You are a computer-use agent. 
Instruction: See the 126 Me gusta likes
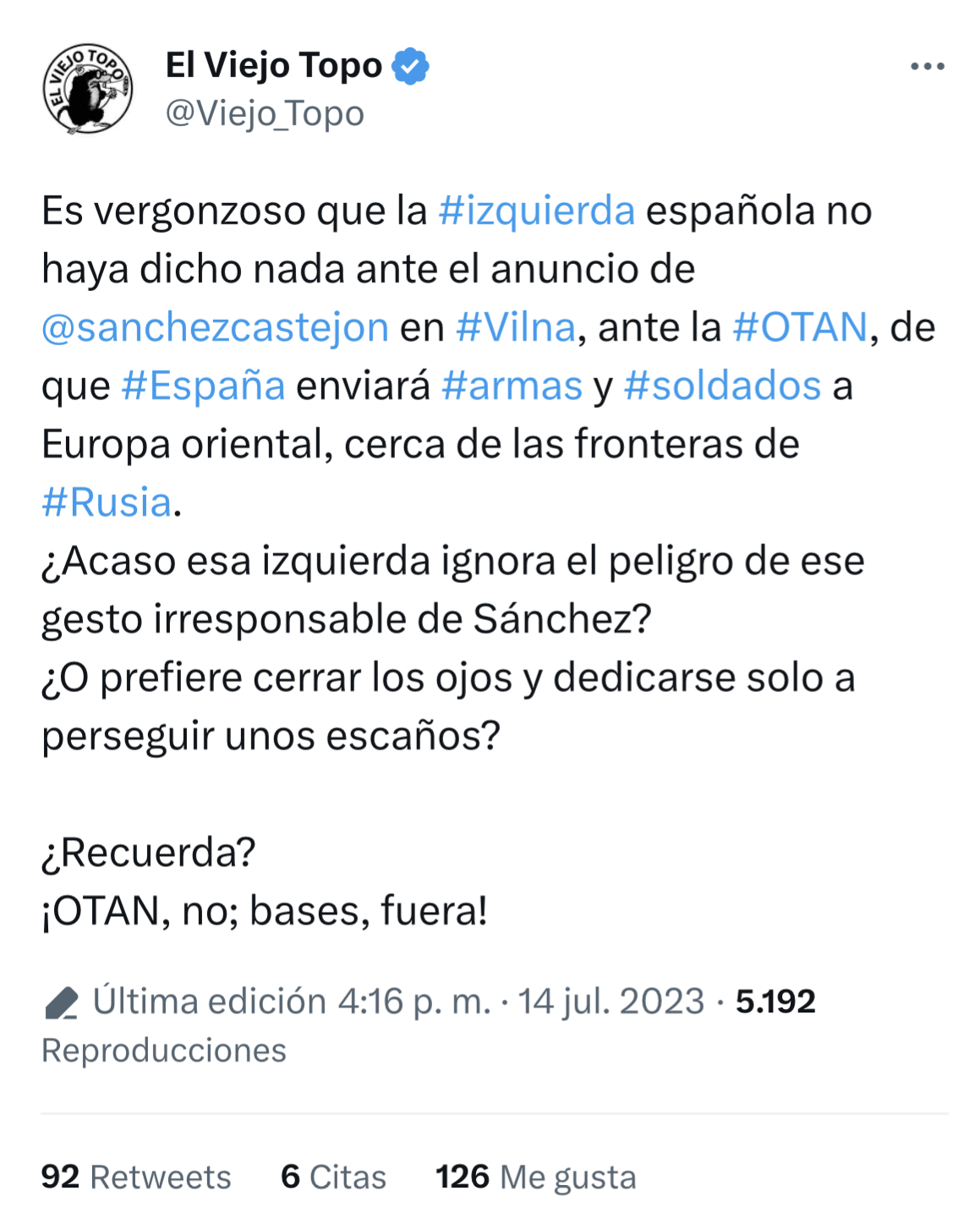click(x=535, y=1177)
